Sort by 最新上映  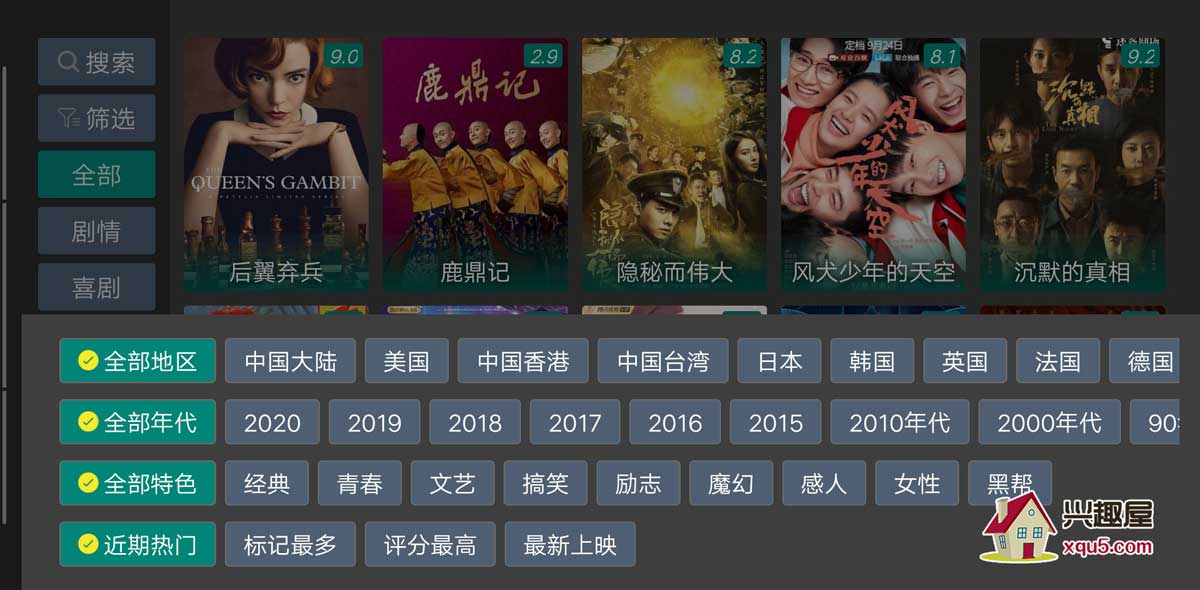tap(570, 545)
